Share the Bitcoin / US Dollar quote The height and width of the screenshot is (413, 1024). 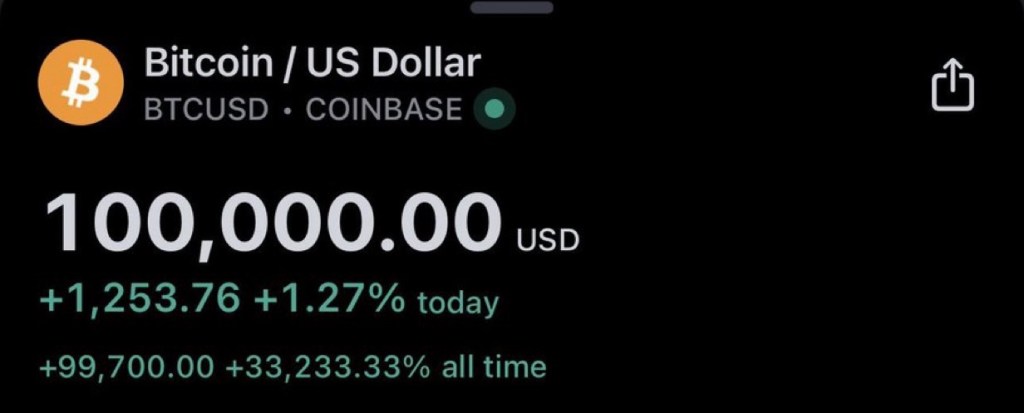click(x=952, y=86)
